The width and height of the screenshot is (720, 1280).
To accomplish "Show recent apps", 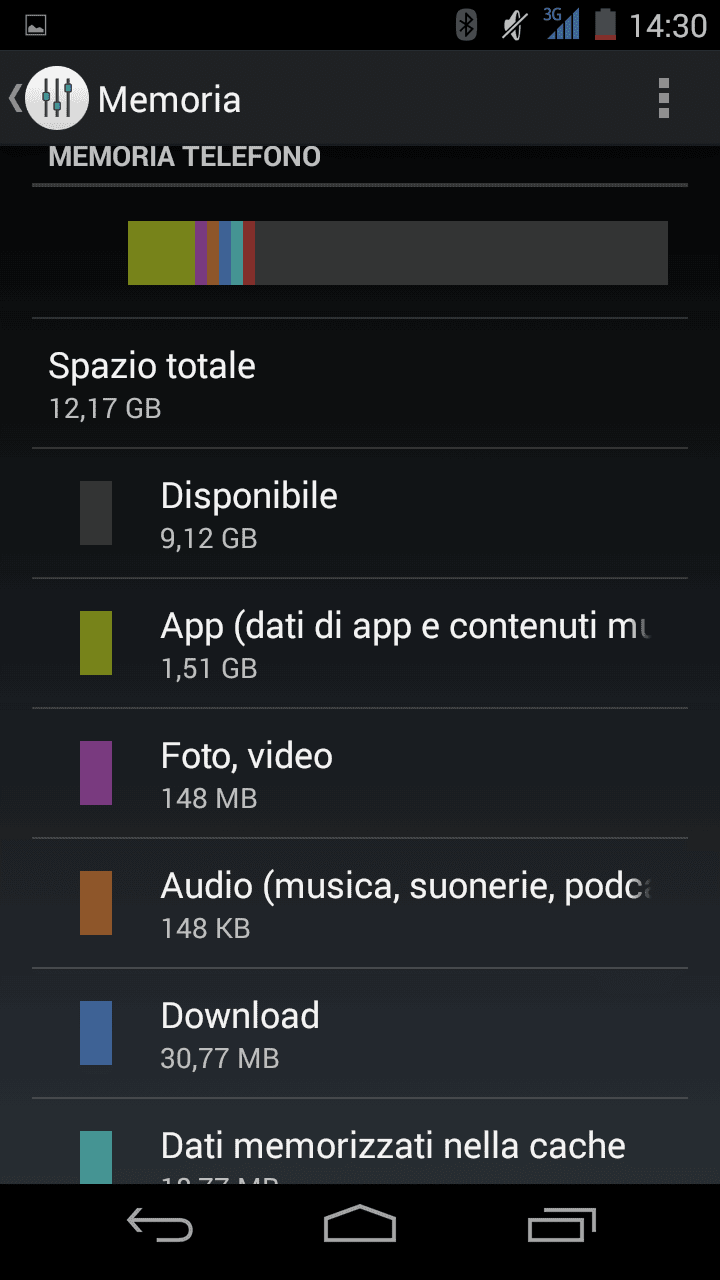I will [561, 1224].
